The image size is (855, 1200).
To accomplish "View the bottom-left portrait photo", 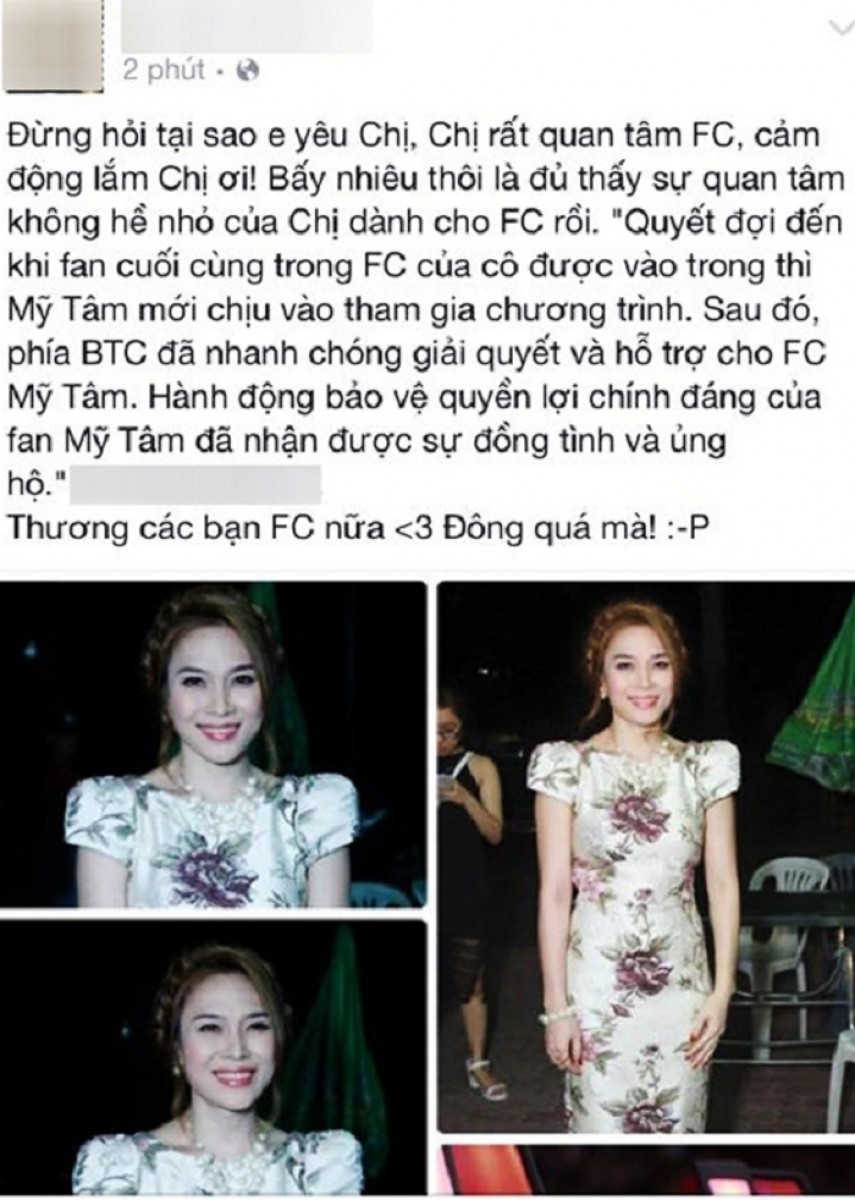I will coord(212,1058).
